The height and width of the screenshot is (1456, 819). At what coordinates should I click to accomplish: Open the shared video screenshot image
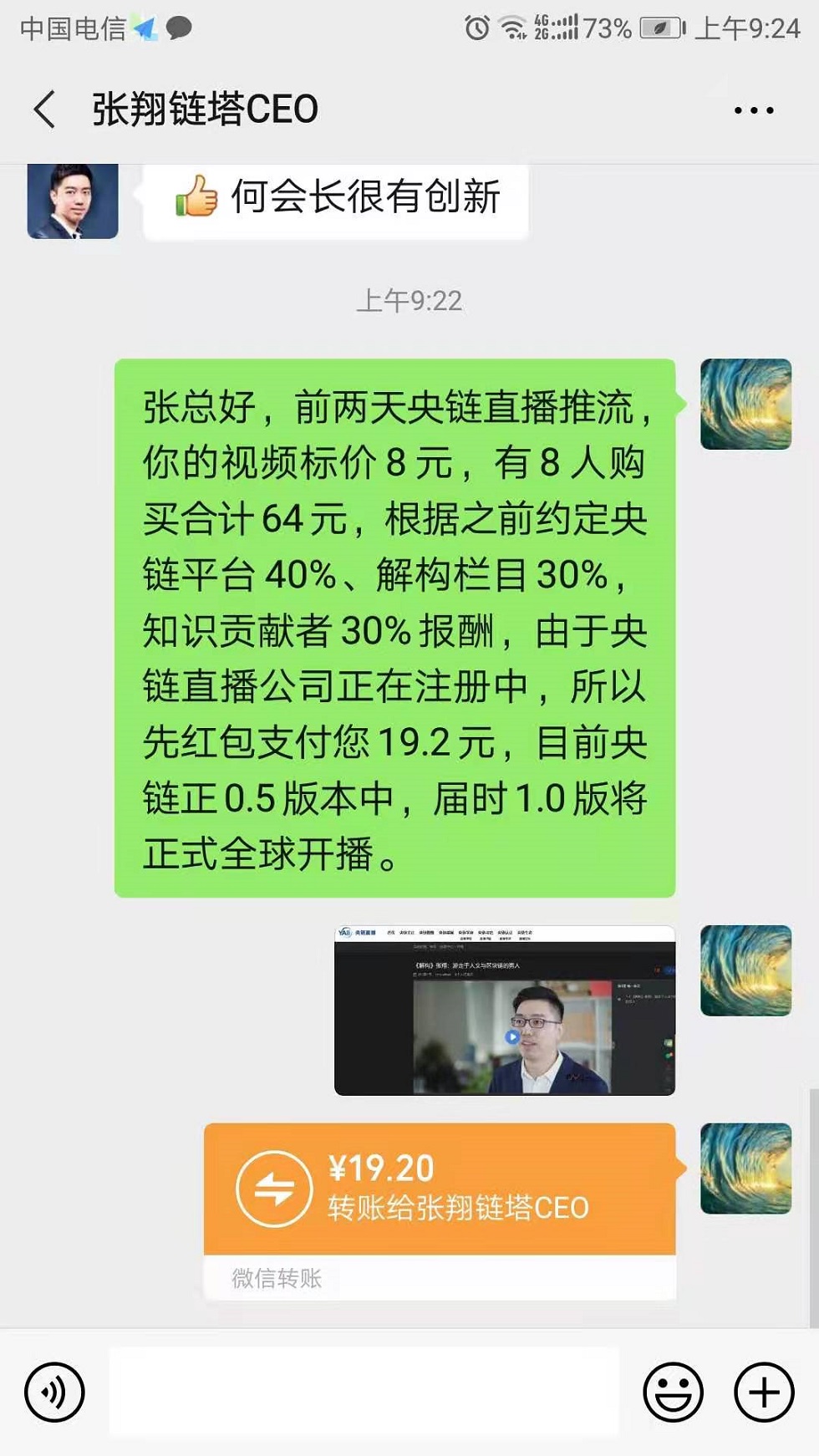click(x=505, y=1010)
